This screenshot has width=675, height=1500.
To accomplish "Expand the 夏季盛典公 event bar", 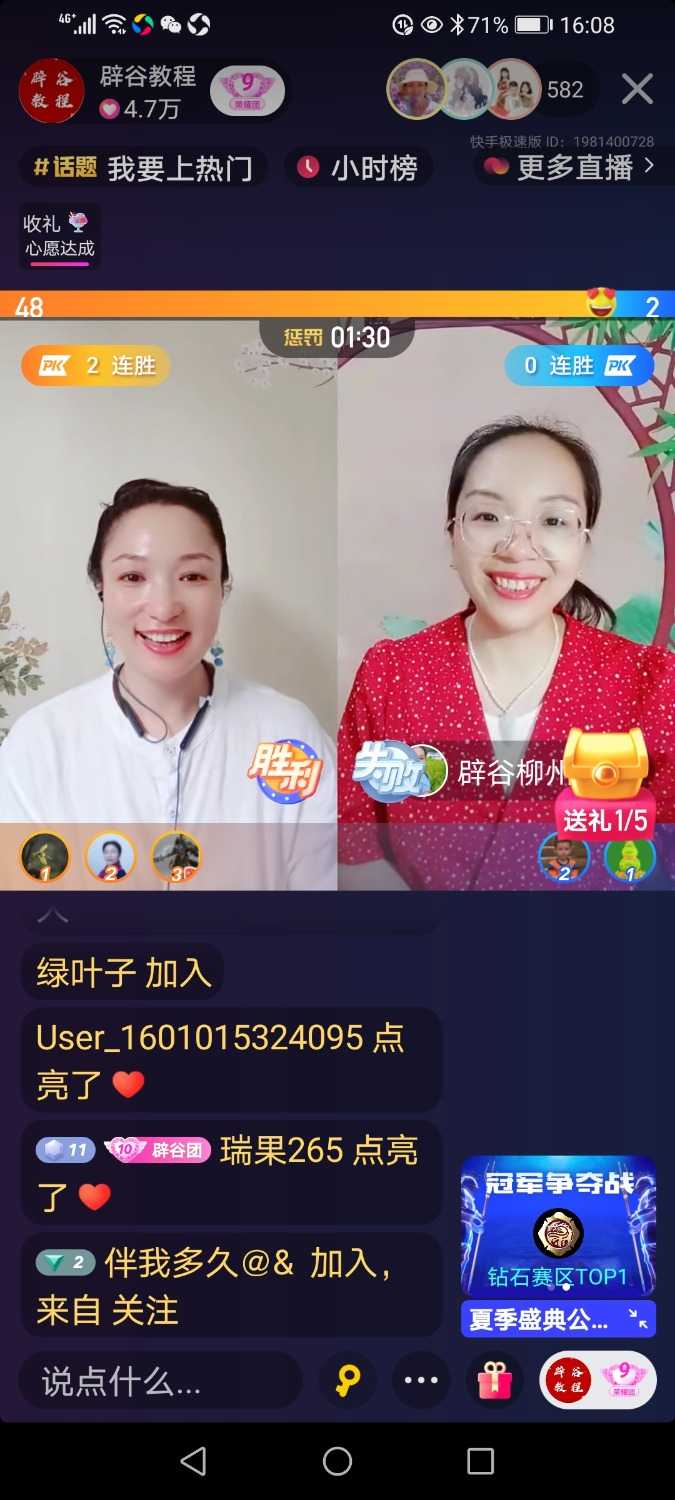I will (558, 1320).
